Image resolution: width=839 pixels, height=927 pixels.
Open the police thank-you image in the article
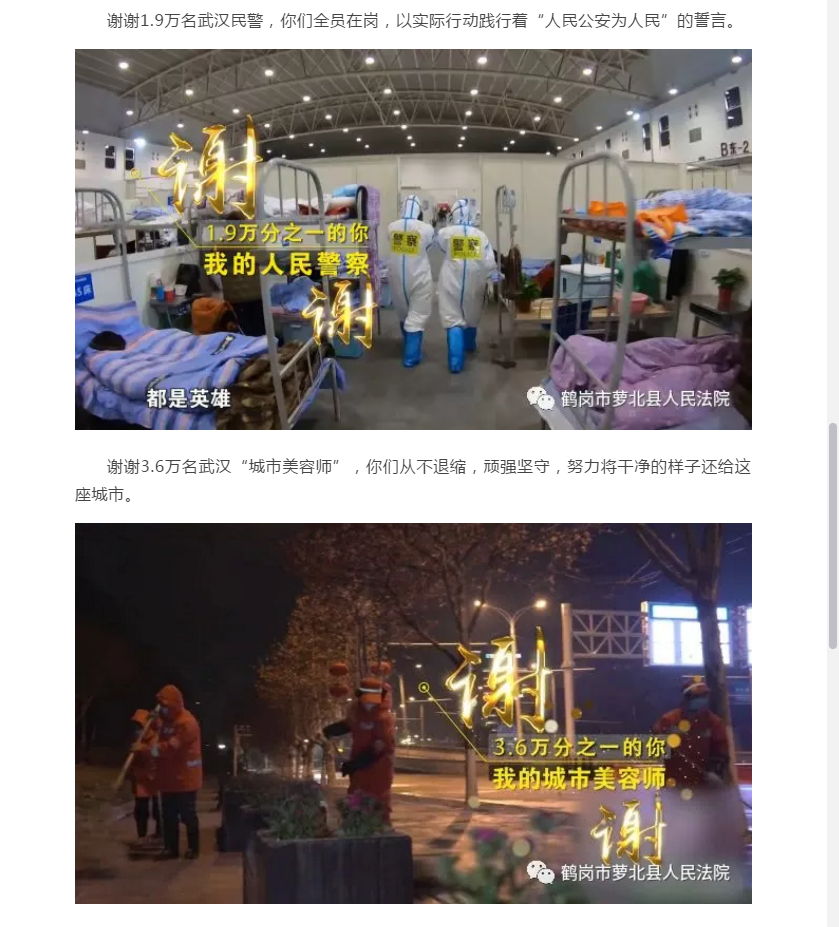pos(413,240)
